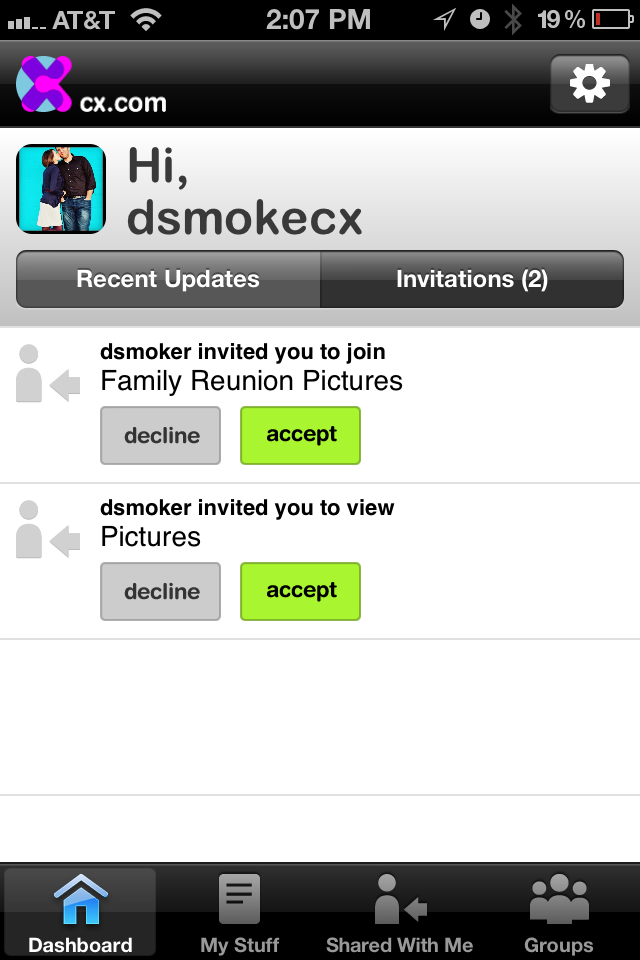Screen dimensions: 640x960
Task: Select the Invitations (2) segment
Action: click(472, 279)
